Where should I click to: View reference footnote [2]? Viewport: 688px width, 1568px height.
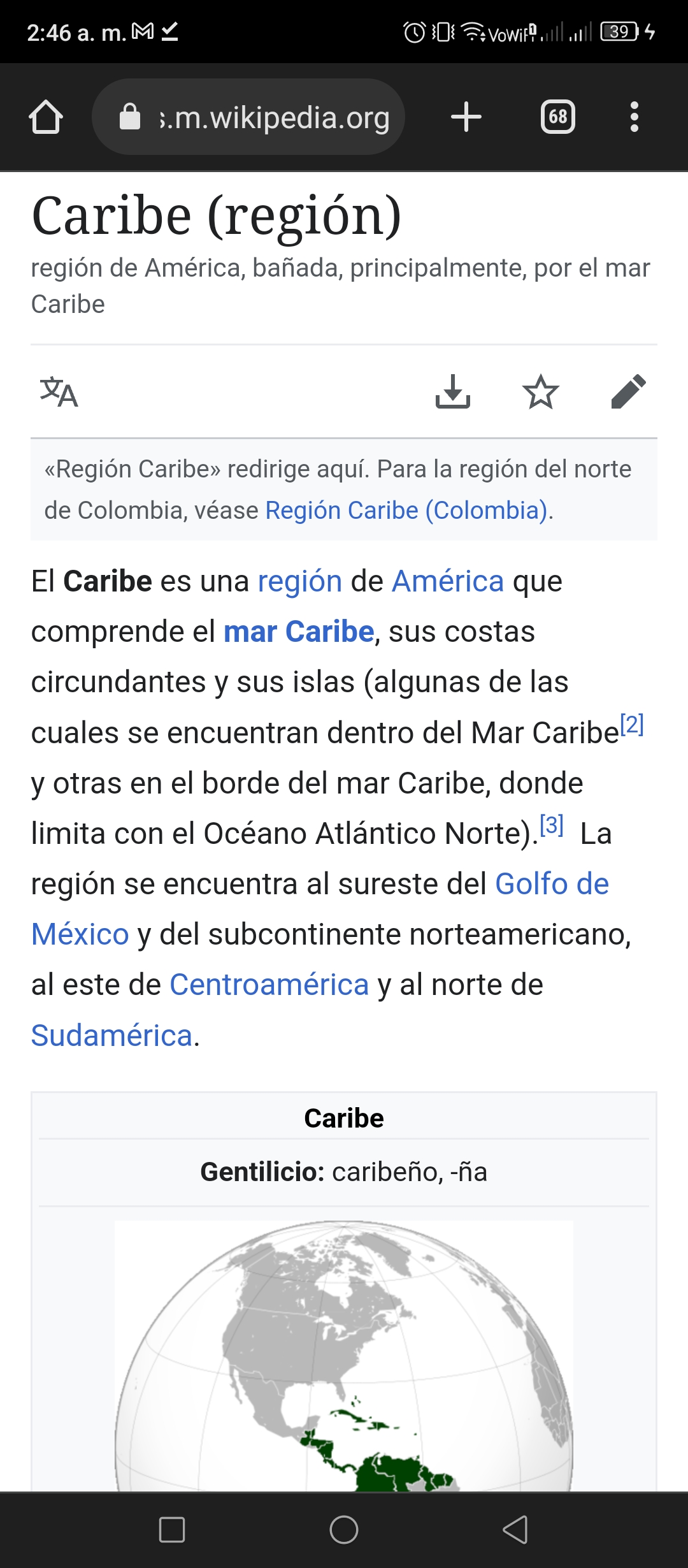tap(632, 725)
